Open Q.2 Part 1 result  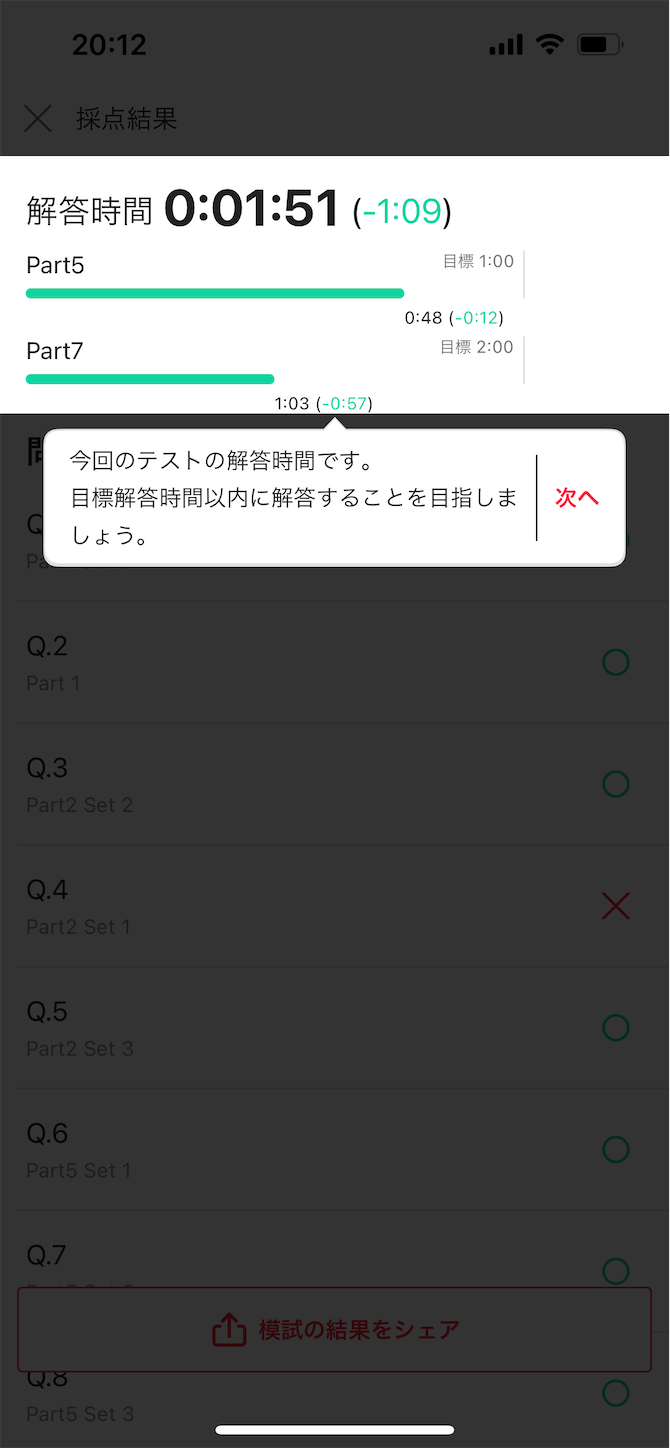[x=335, y=662]
